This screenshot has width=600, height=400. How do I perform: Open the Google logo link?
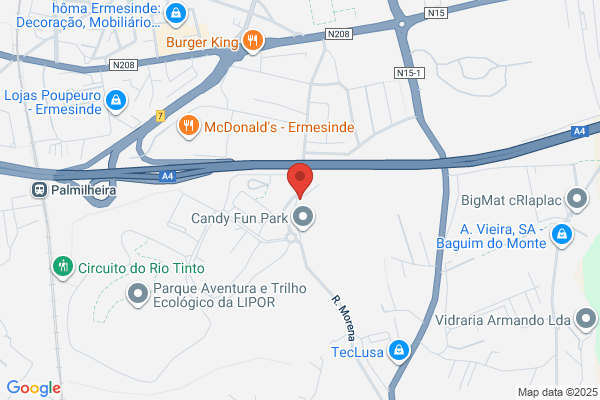[34, 388]
